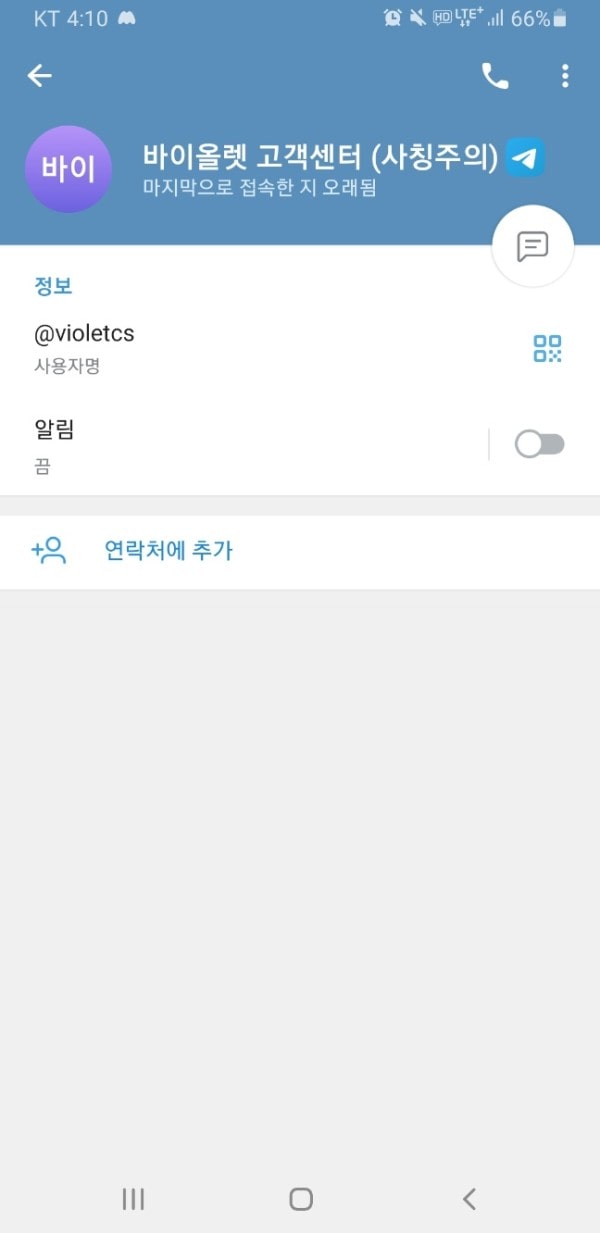Go back using the top-left arrow
600x1233 pixels.
39,76
